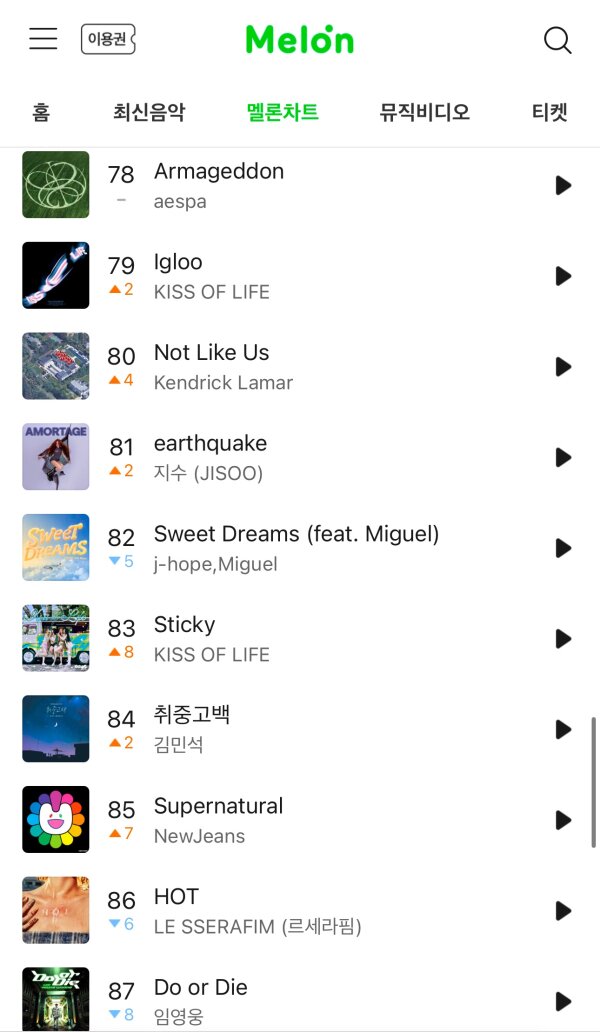
Task: Play Sweet Dreams (feat. Miguel)
Action: pyautogui.click(x=563, y=548)
